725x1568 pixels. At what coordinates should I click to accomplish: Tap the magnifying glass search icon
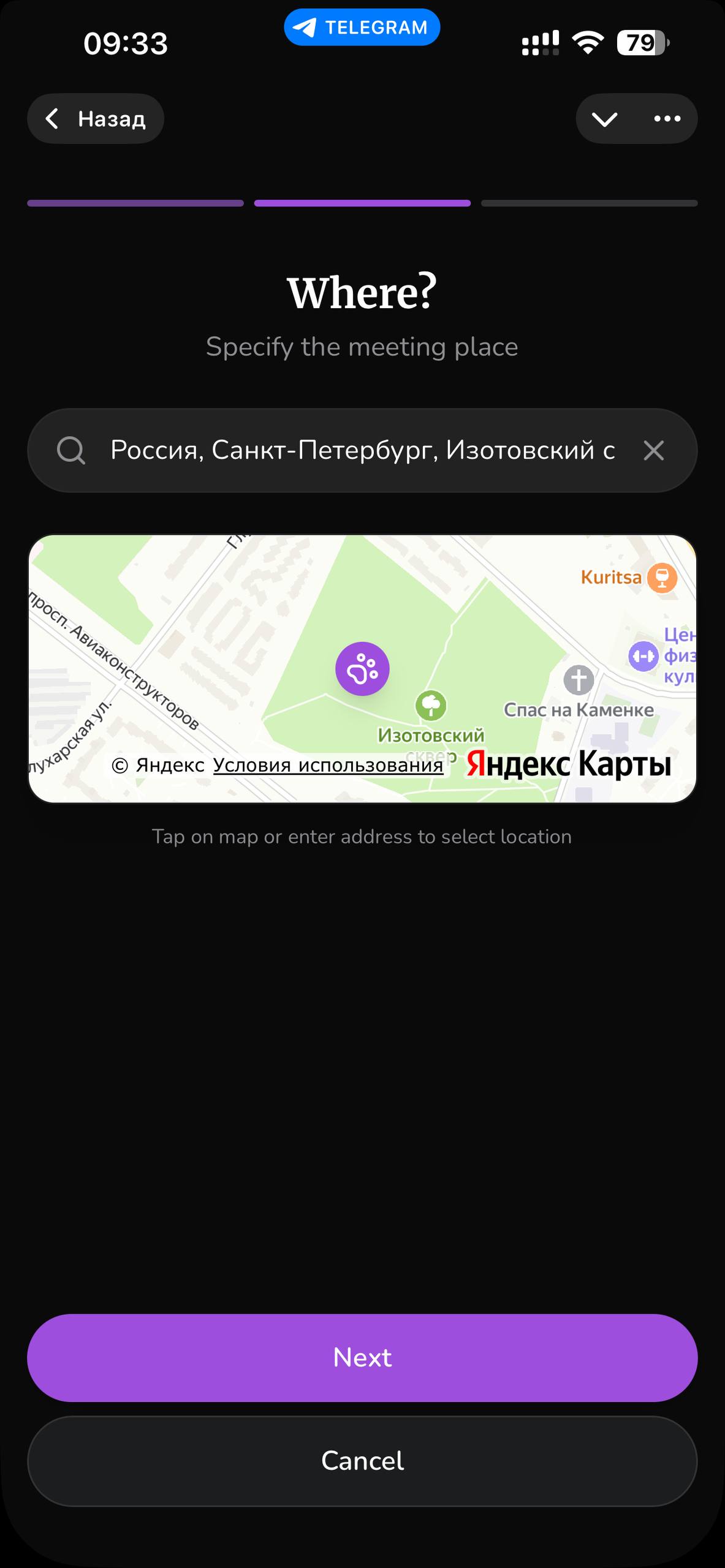pyautogui.click(x=72, y=450)
